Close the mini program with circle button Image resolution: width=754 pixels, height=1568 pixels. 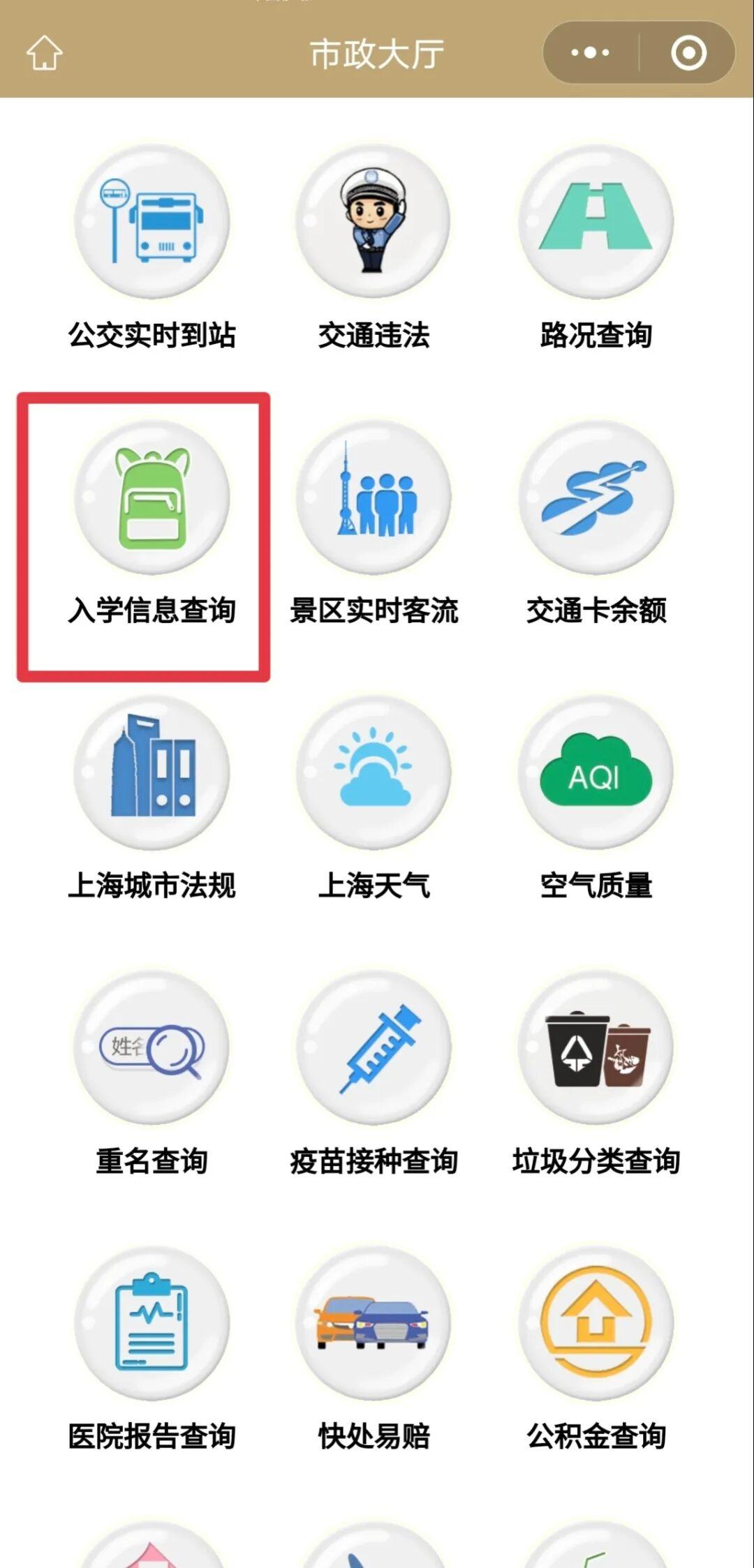click(x=688, y=53)
